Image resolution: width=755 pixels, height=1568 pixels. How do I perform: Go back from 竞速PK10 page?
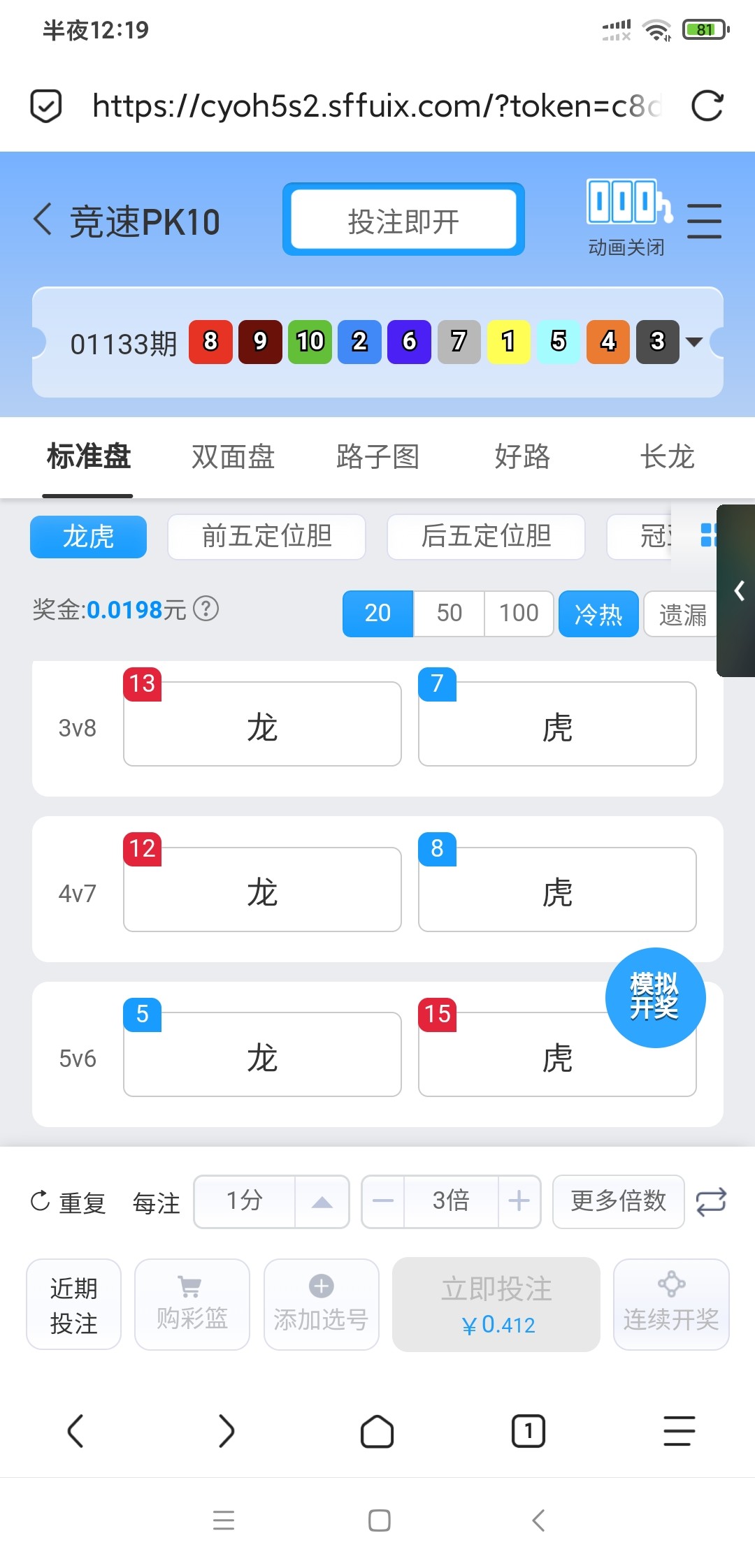pos(43,219)
